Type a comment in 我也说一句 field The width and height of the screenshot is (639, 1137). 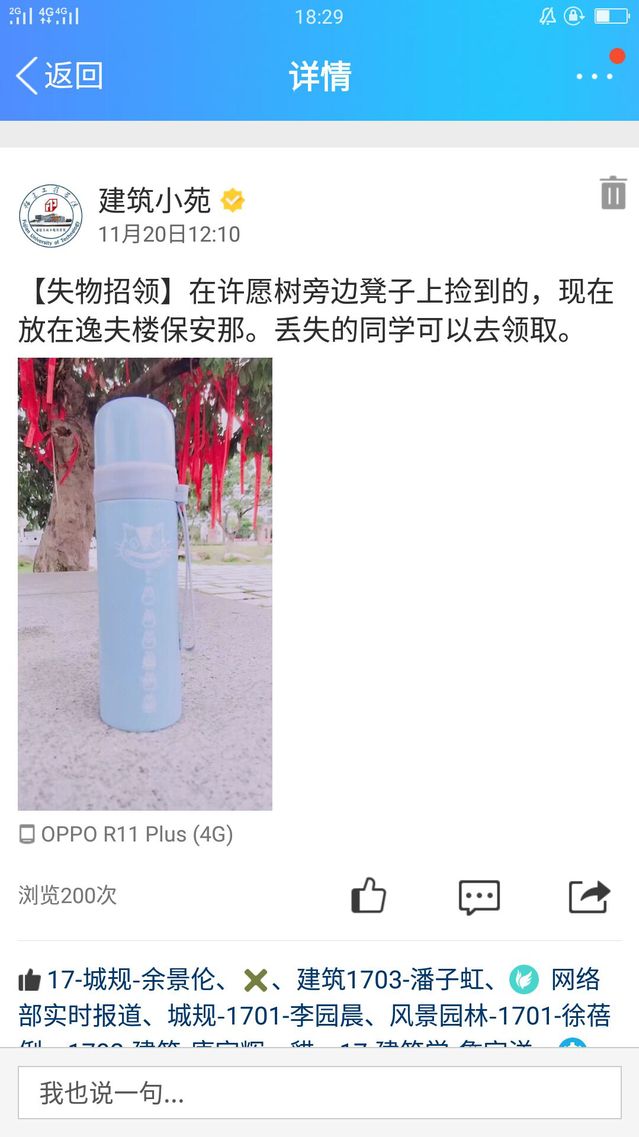pos(319,1093)
